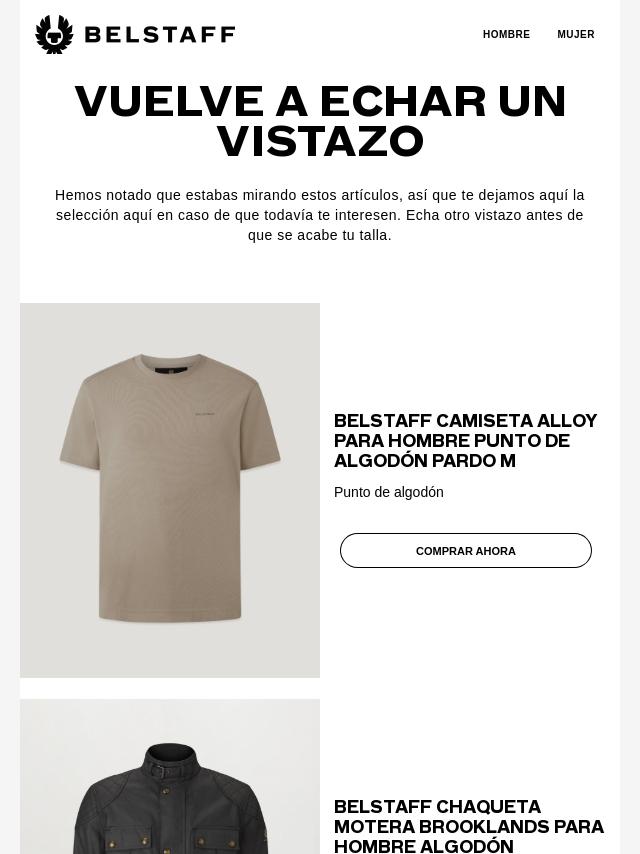Open the Belstaff logo homepage link

[x=135, y=35]
